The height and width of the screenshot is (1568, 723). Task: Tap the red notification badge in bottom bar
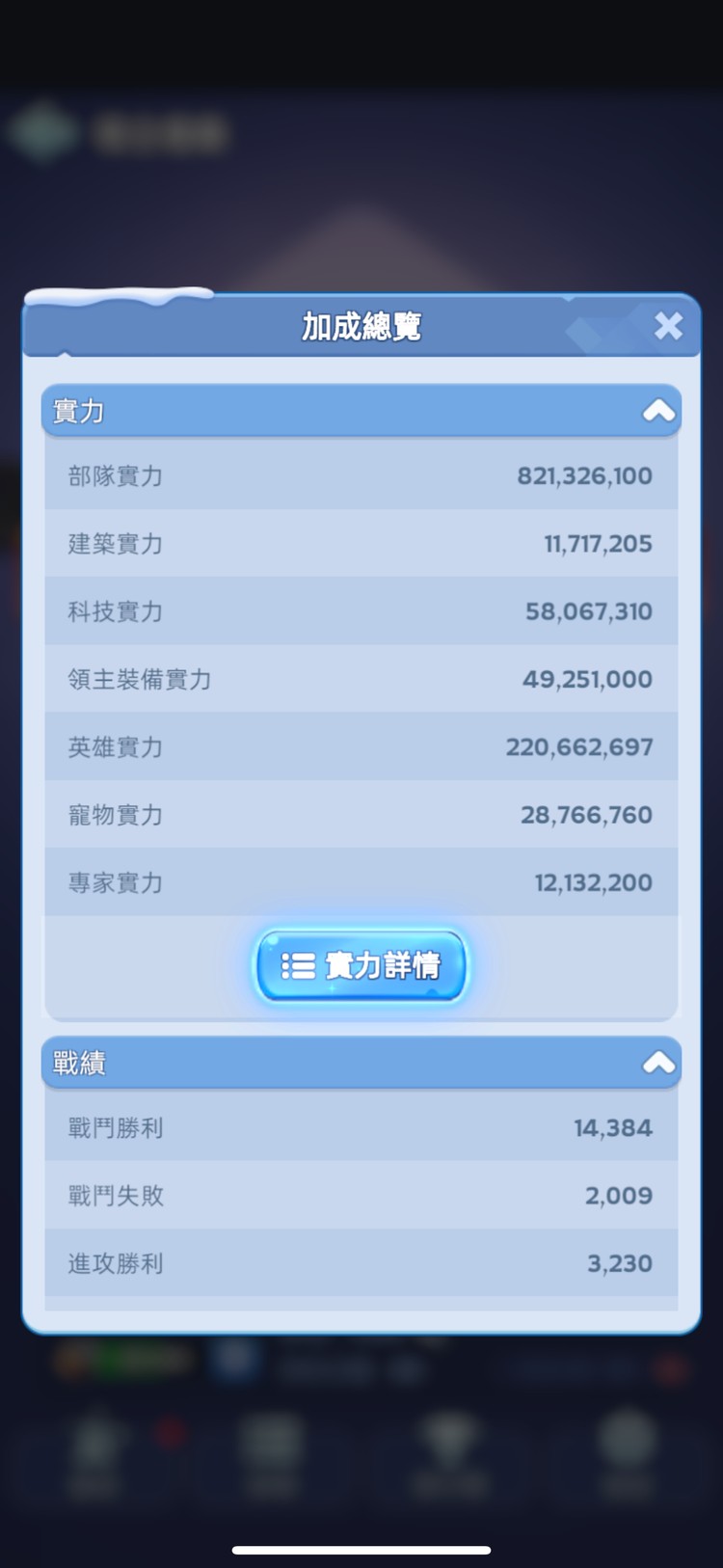pos(170,1433)
